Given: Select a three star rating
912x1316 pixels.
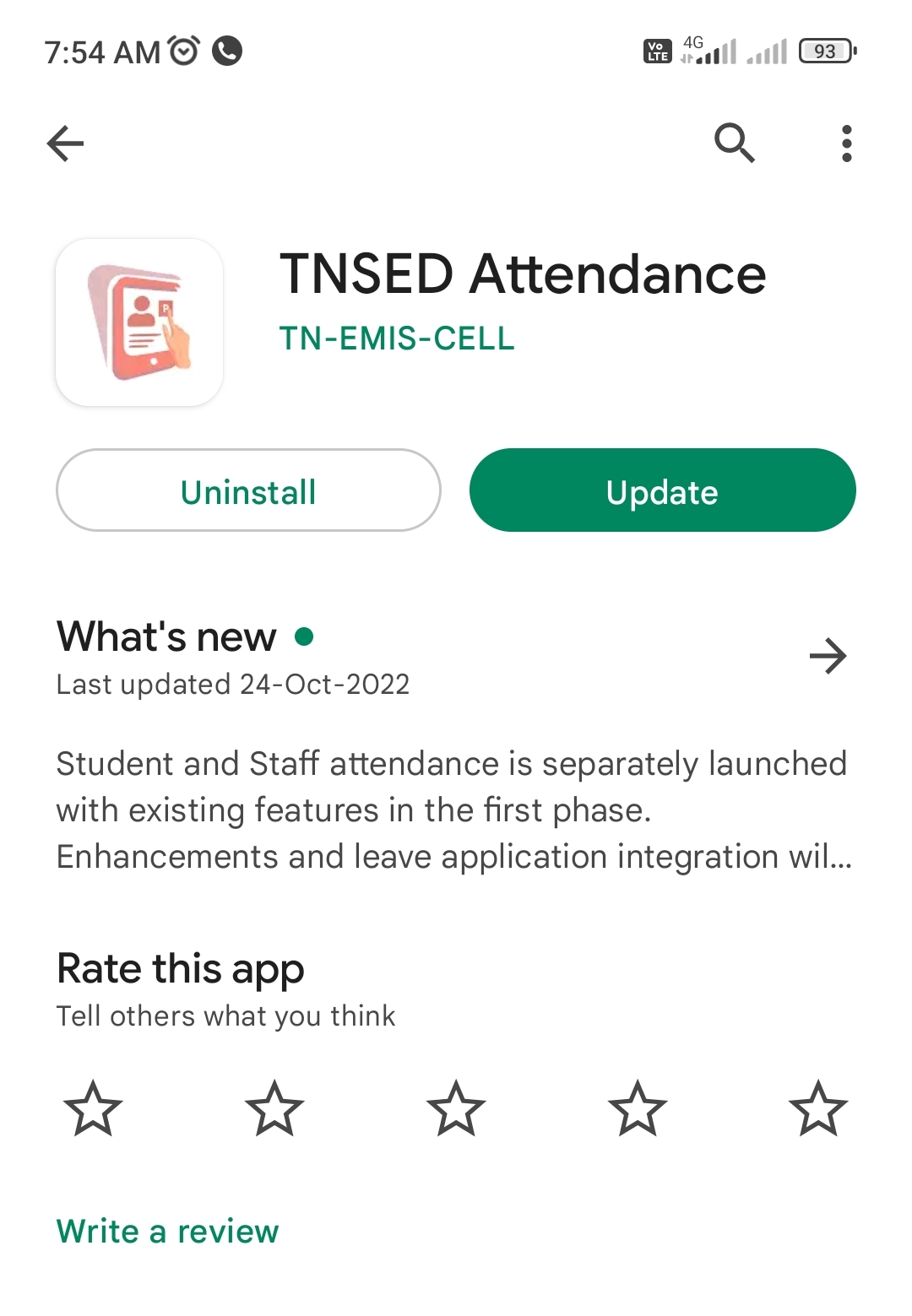Looking at the screenshot, I should point(456,1108).
